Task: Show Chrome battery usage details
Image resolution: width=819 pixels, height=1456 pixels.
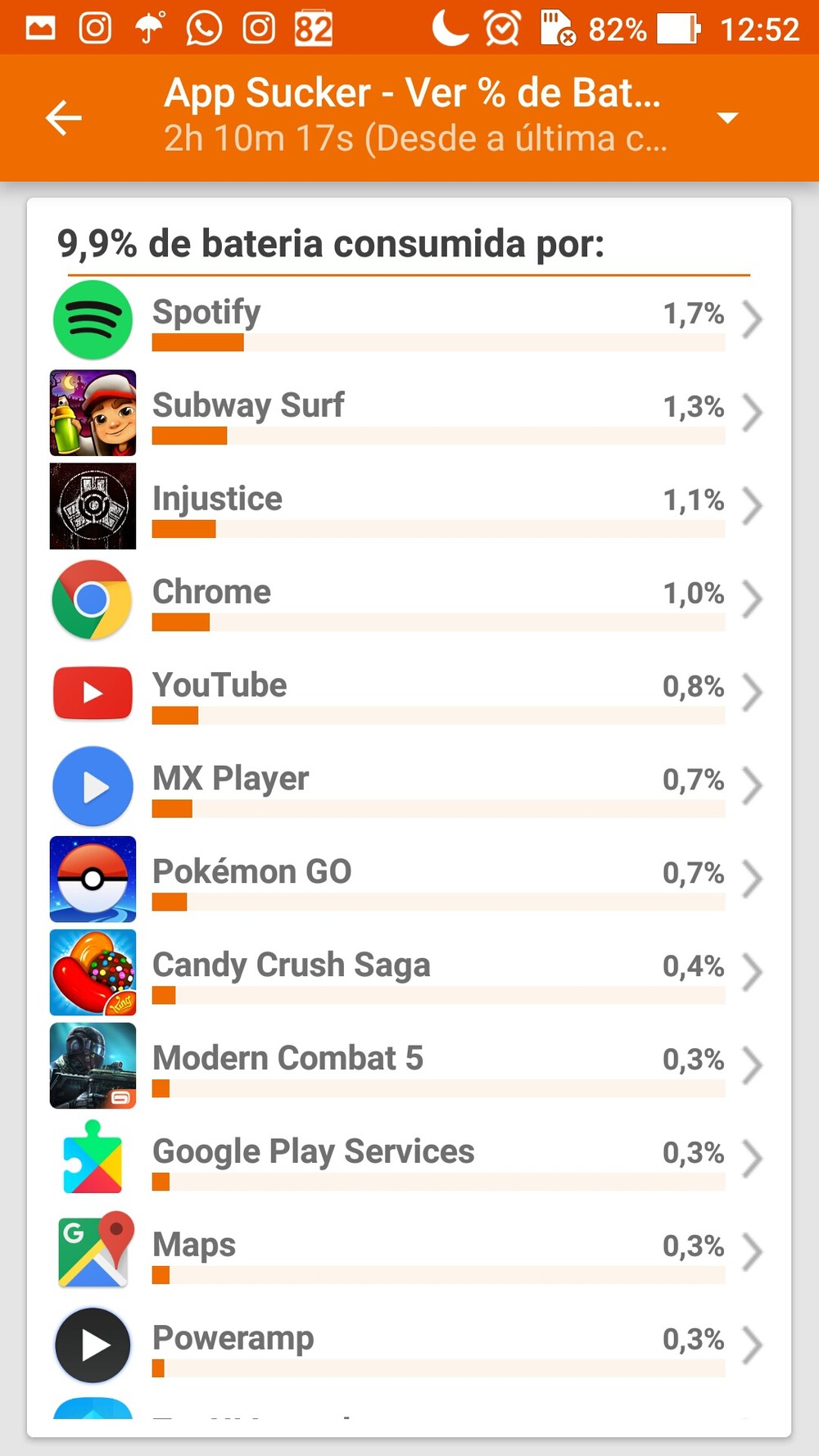Action: point(409,599)
